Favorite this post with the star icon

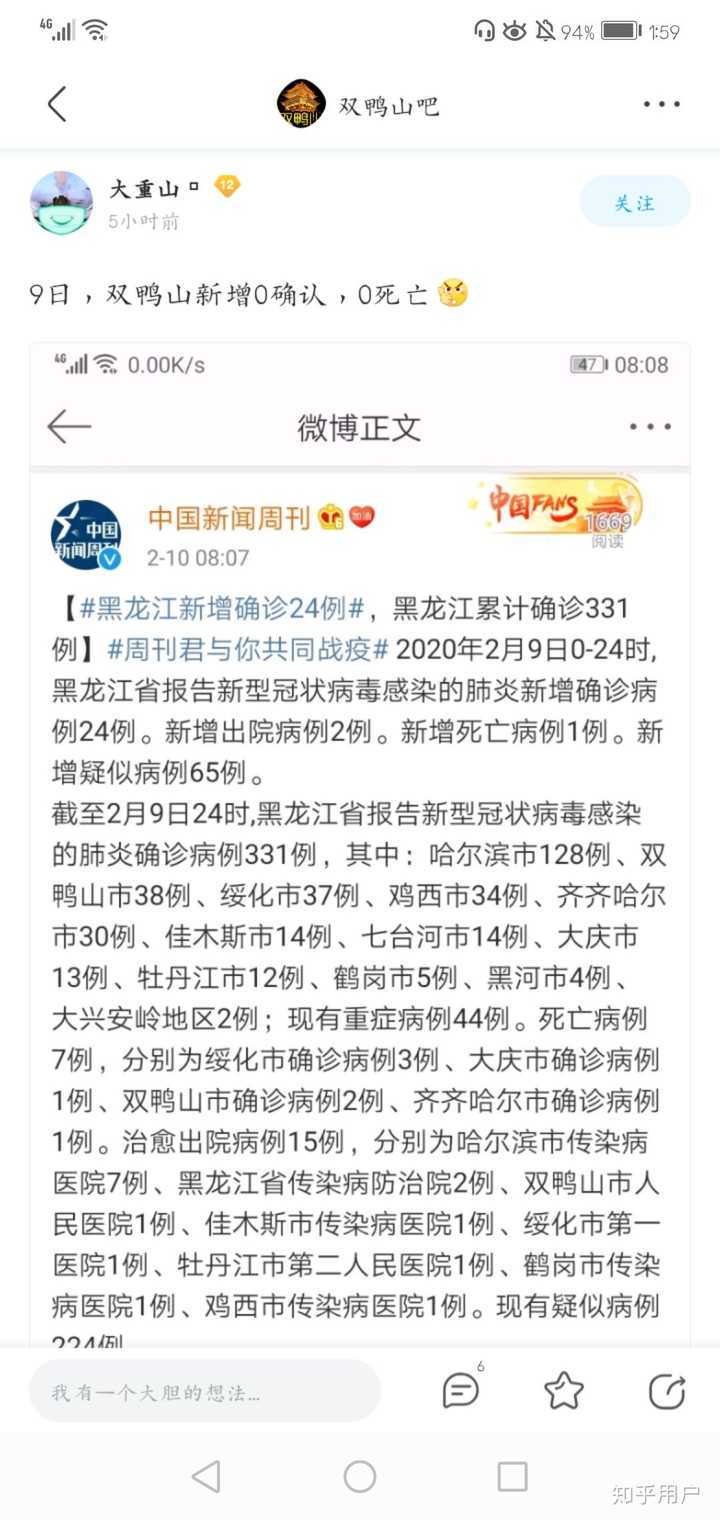pos(563,1390)
